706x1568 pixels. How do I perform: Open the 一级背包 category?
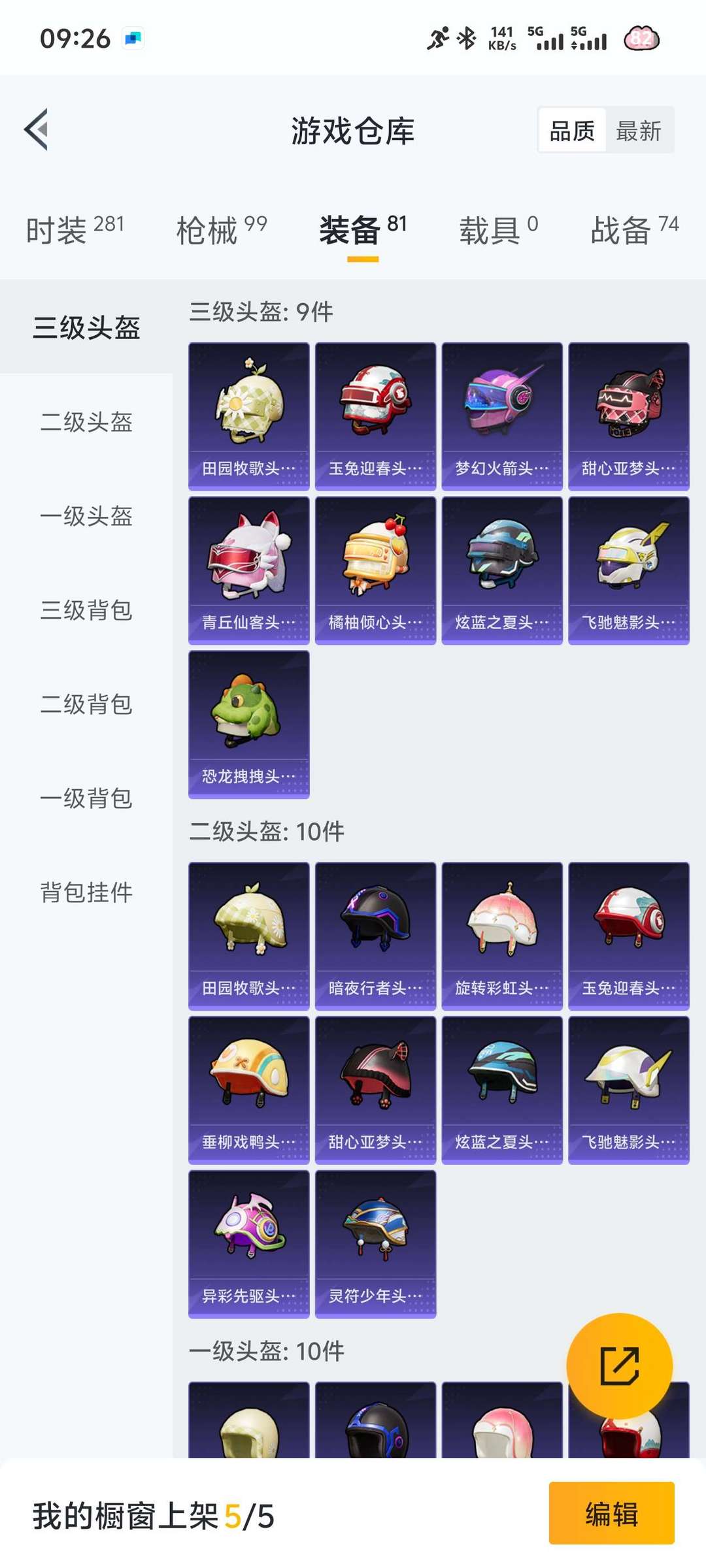pos(86,798)
